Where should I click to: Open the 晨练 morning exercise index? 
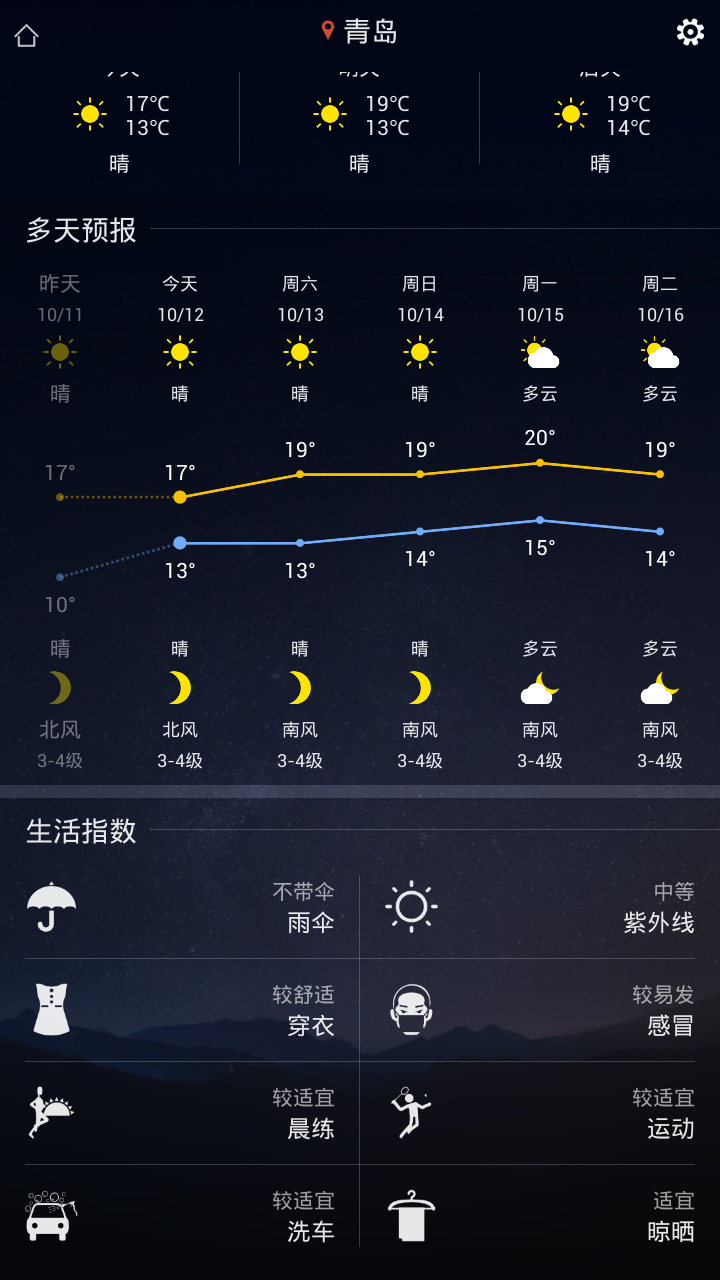(x=192, y=1113)
